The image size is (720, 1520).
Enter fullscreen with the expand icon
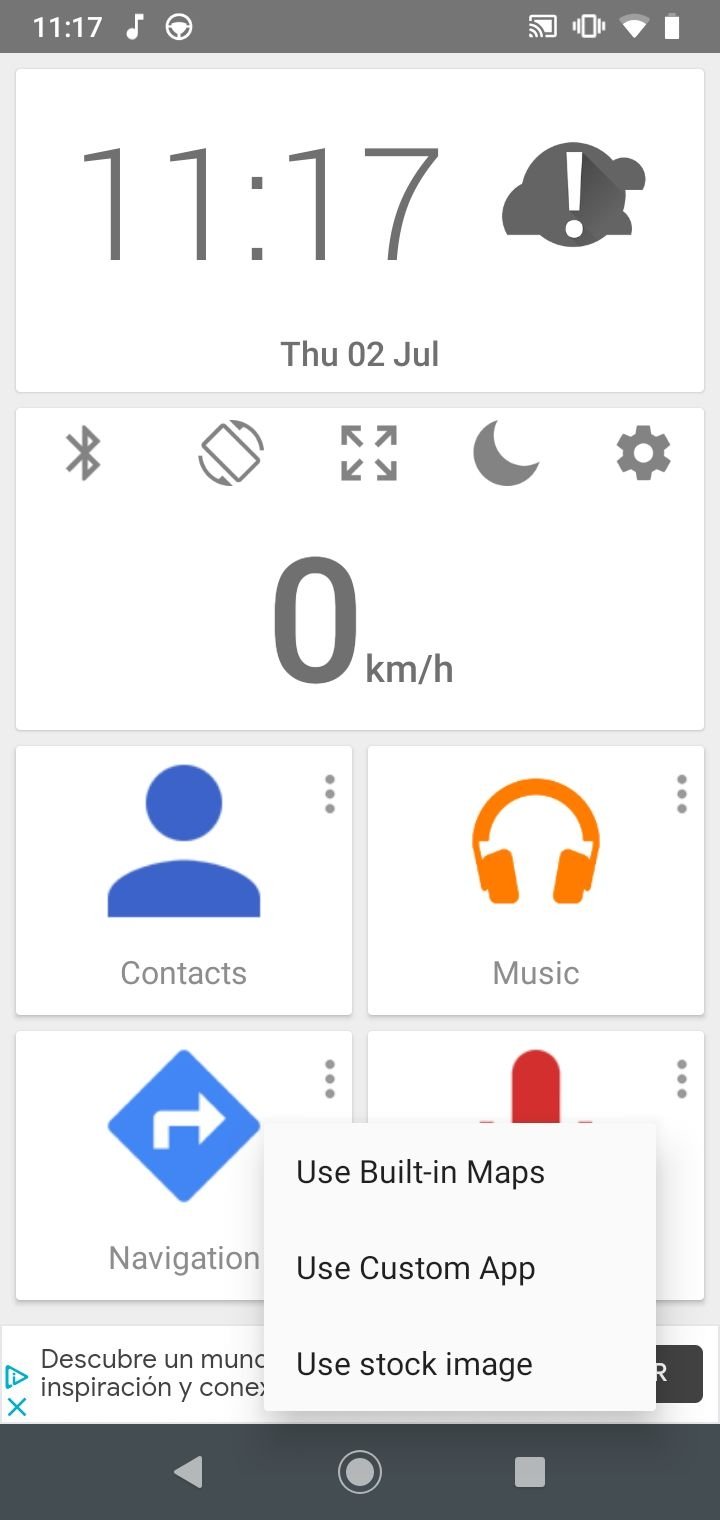tap(369, 454)
